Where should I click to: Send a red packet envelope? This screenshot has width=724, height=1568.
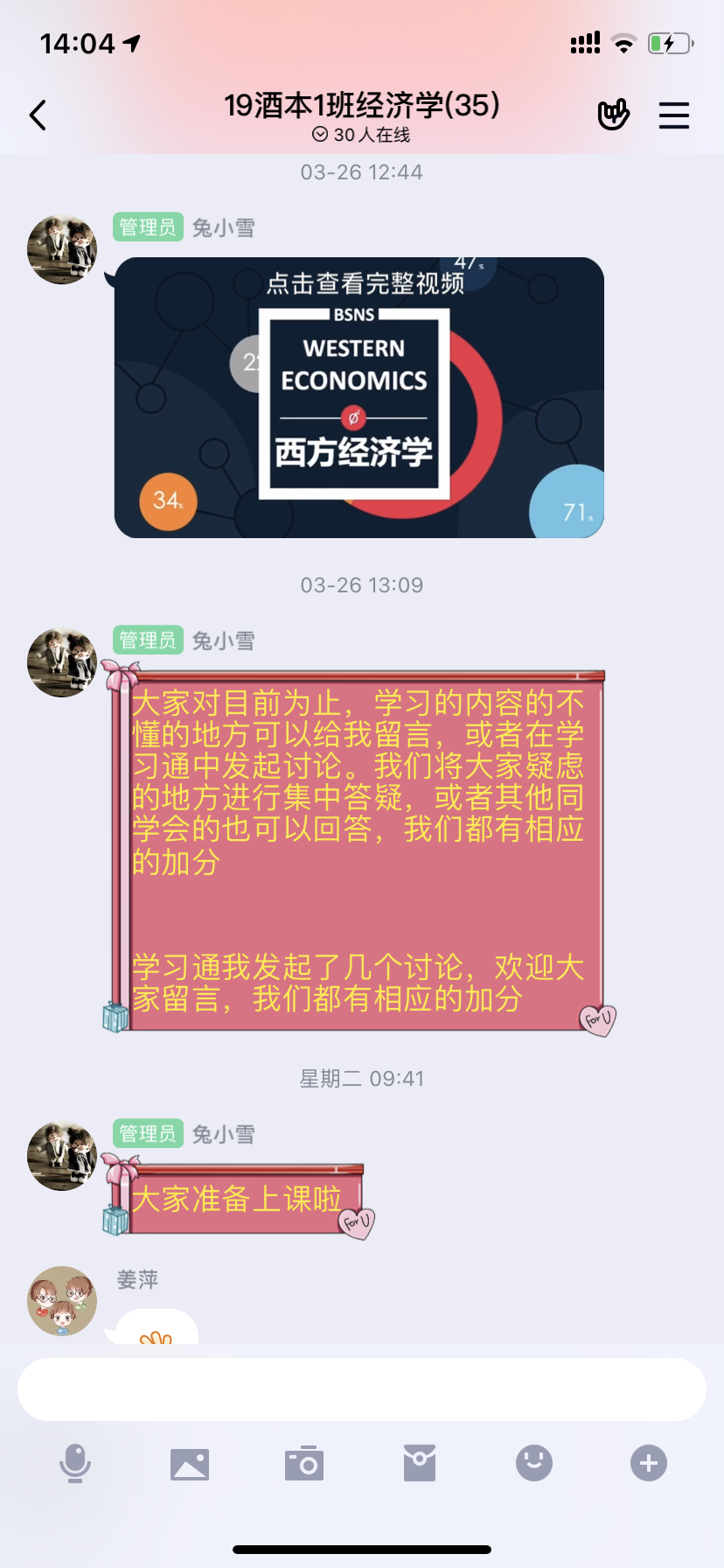pos(420,1463)
